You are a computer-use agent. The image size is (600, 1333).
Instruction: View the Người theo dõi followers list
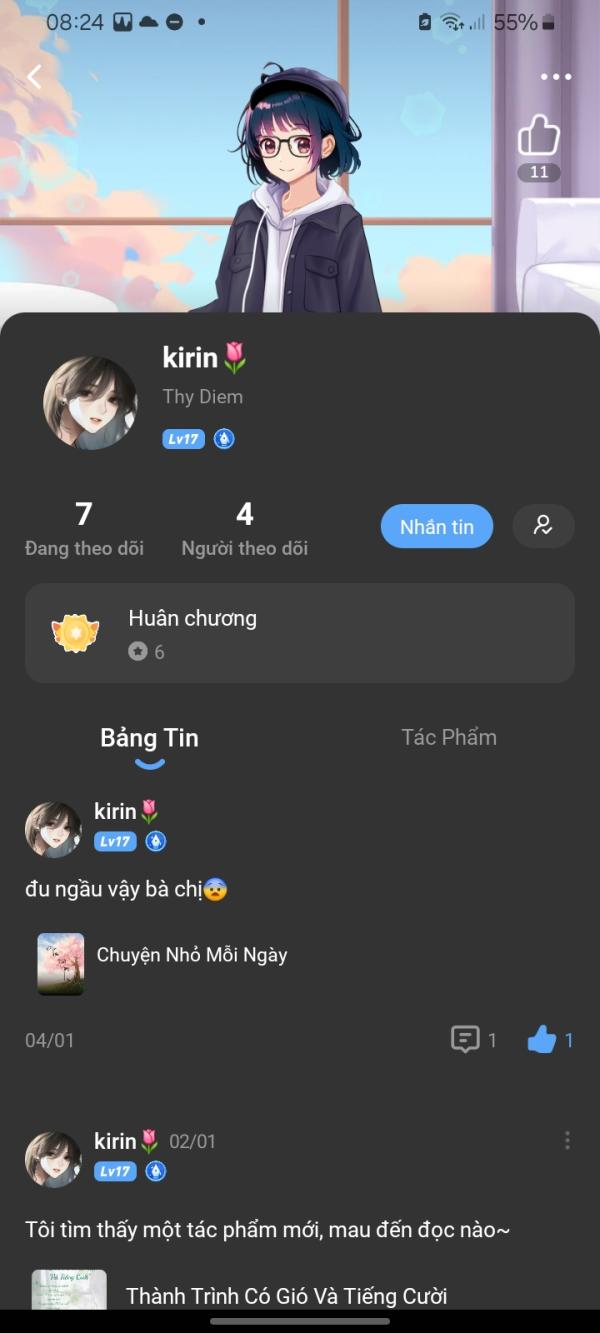tap(244, 529)
